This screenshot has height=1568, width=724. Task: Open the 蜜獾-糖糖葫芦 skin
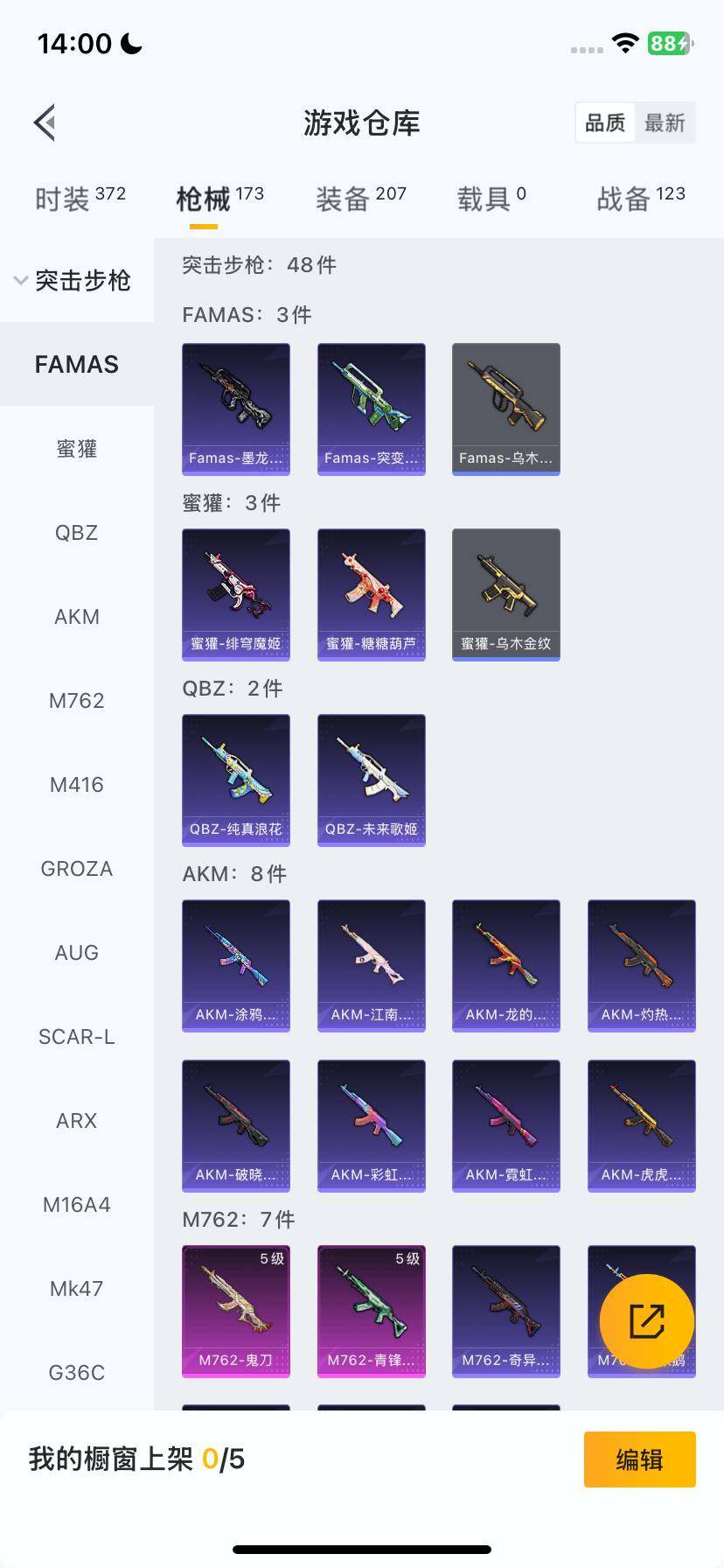tap(371, 594)
